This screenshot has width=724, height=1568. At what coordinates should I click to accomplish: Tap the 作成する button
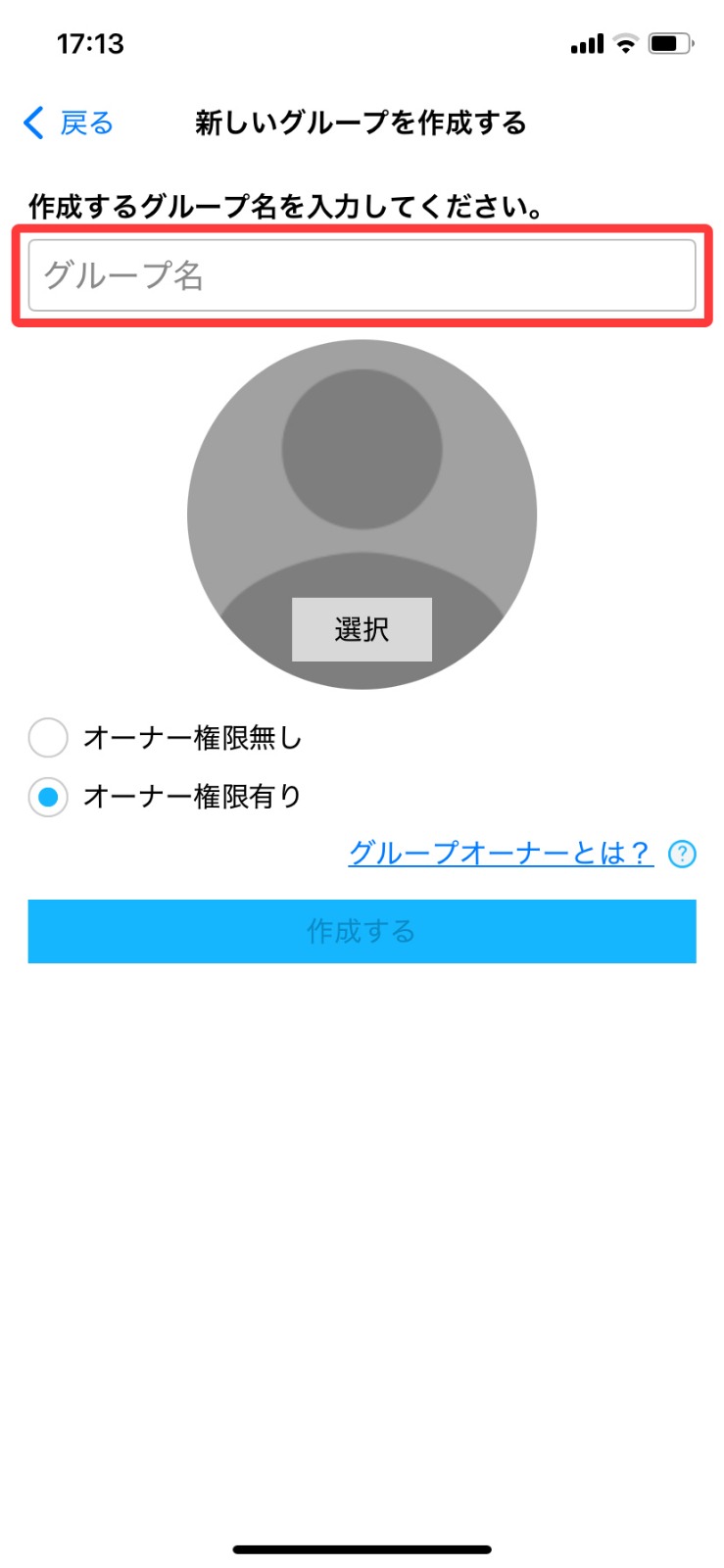click(362, 931)
